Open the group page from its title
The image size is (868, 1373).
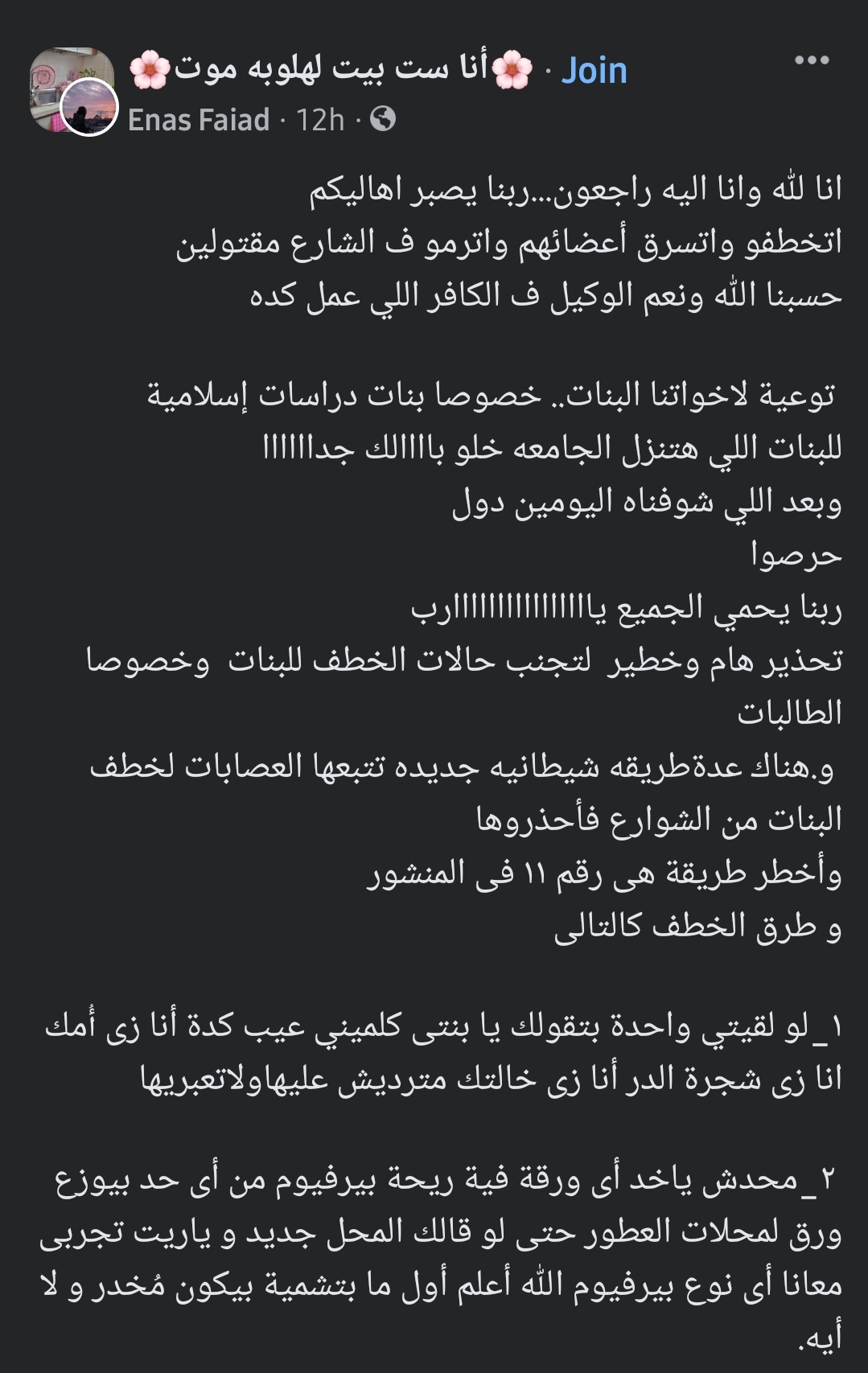coord(330,71)
